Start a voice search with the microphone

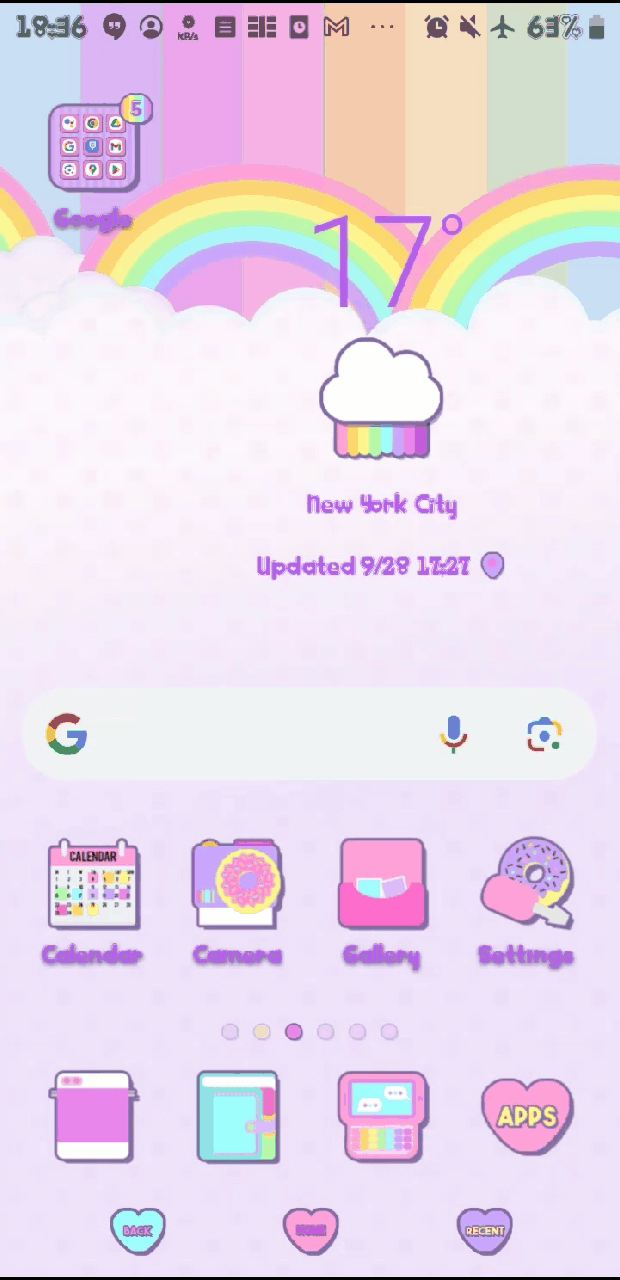(x=453, y=735)
